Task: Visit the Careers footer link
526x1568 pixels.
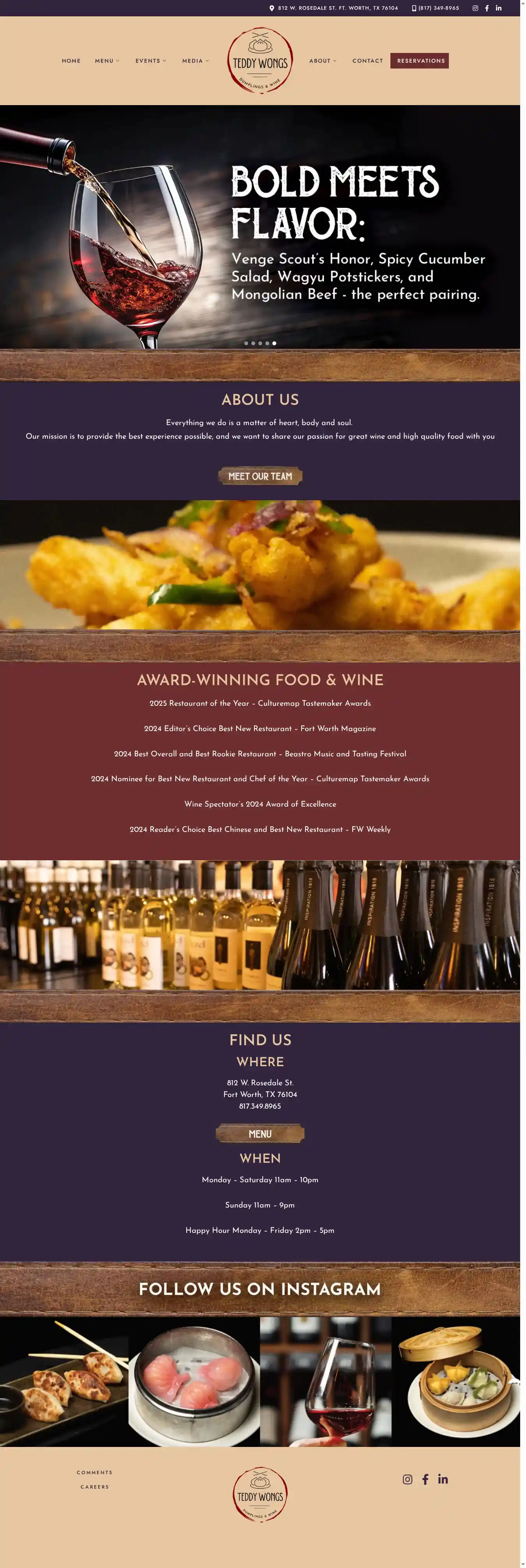Action: coord(94,1487)
